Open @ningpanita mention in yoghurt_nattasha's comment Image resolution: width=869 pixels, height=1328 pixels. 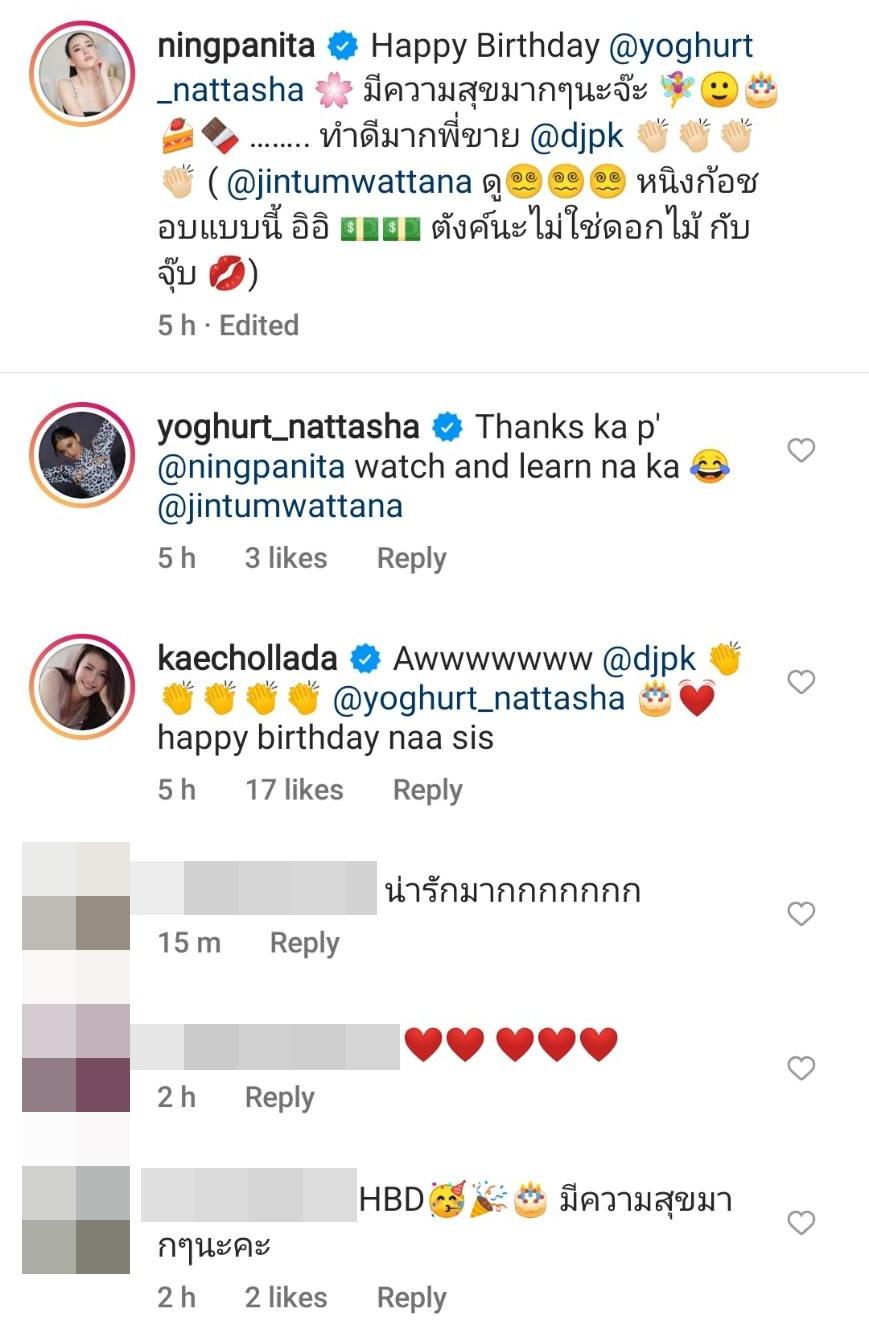tap(251, 466)
